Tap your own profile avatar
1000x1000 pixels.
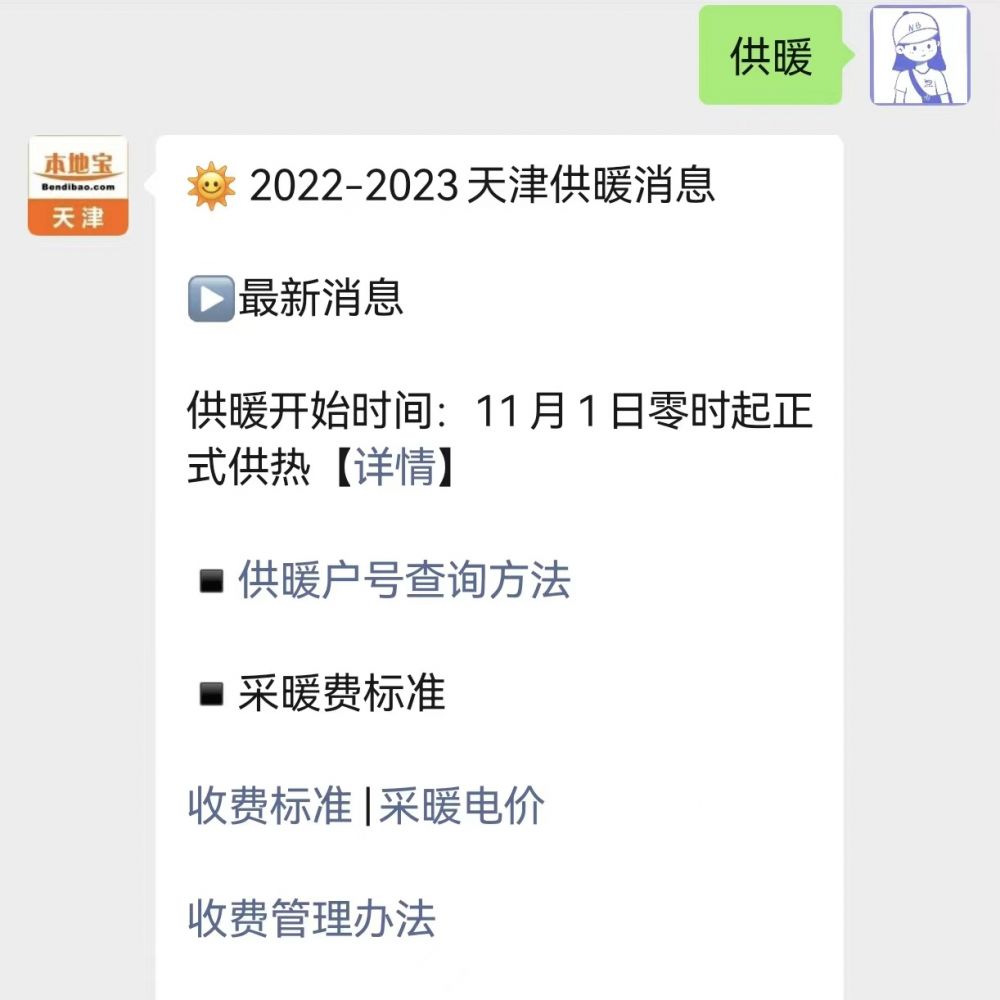tap(919, 56)
